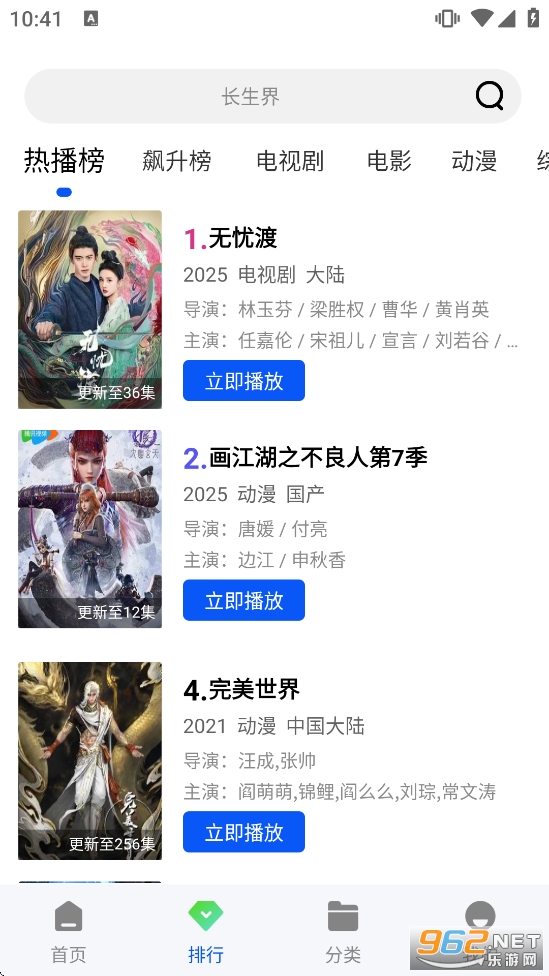
Task: Tap the search box showing 长生界
Action: [x=272, y=96]
